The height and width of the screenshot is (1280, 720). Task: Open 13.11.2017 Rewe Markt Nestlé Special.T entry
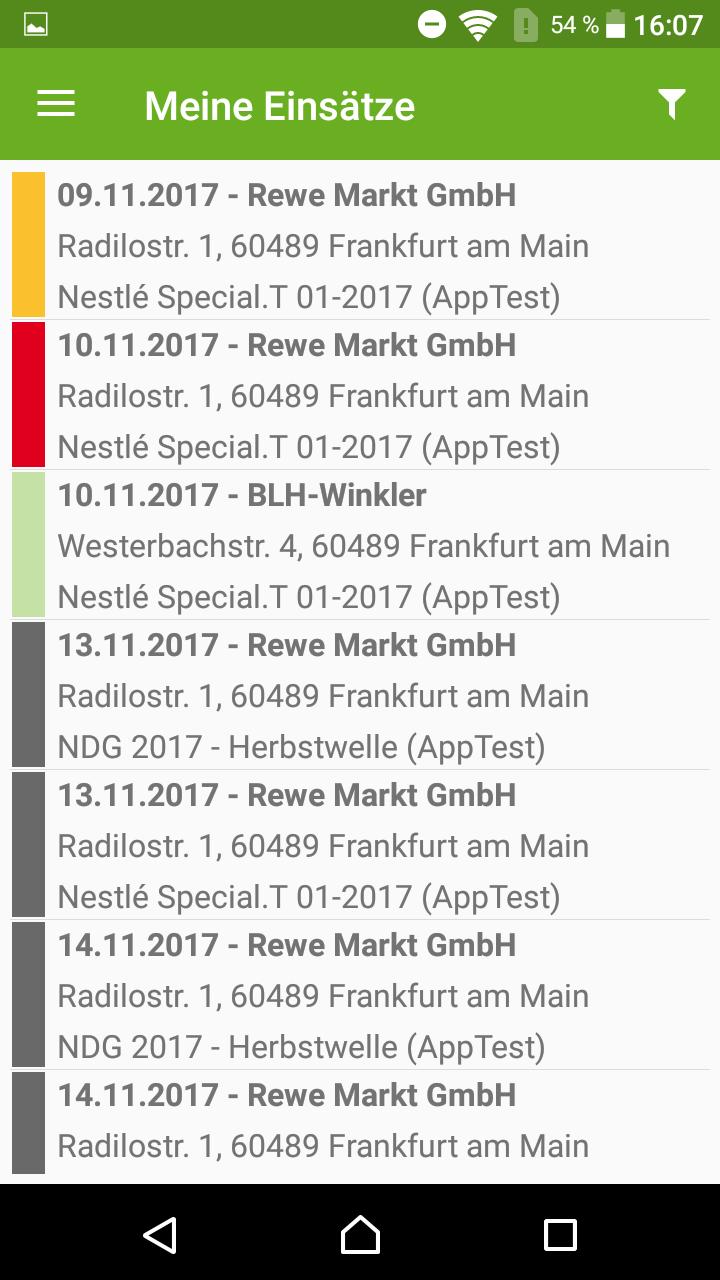tap(360, 845)
